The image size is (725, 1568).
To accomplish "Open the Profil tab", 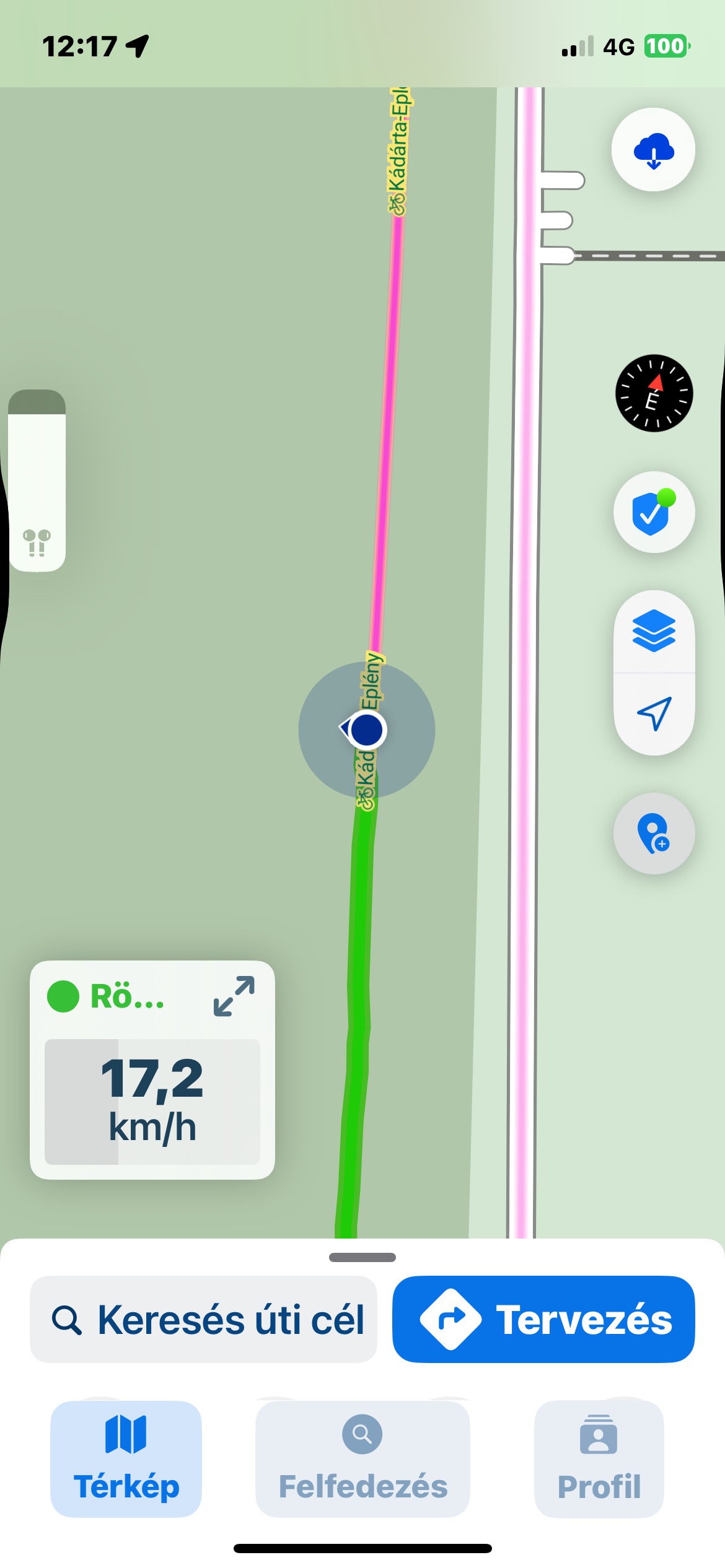I will [599, 1459].
